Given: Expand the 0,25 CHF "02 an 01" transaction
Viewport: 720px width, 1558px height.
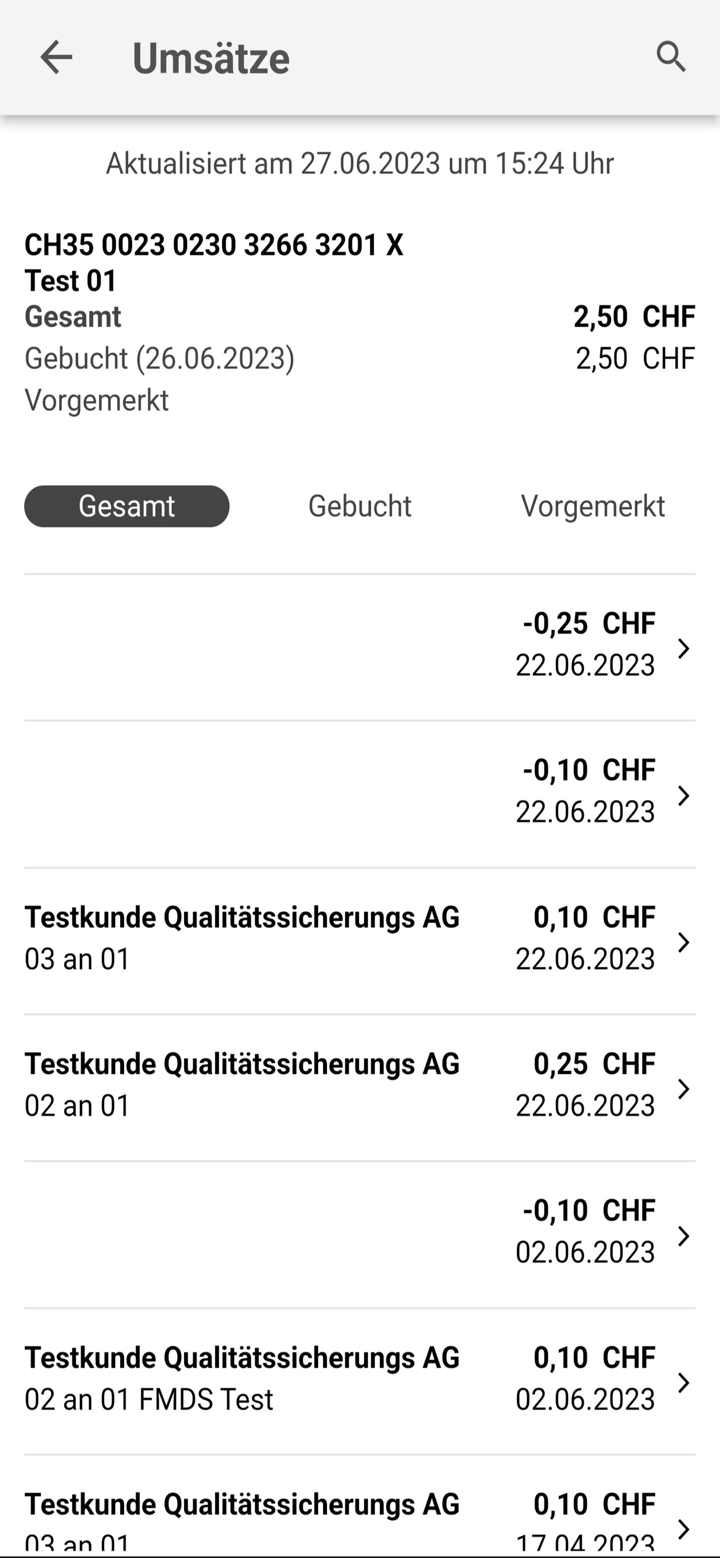Looking at the screenshot, I should tap(360, 1085).
